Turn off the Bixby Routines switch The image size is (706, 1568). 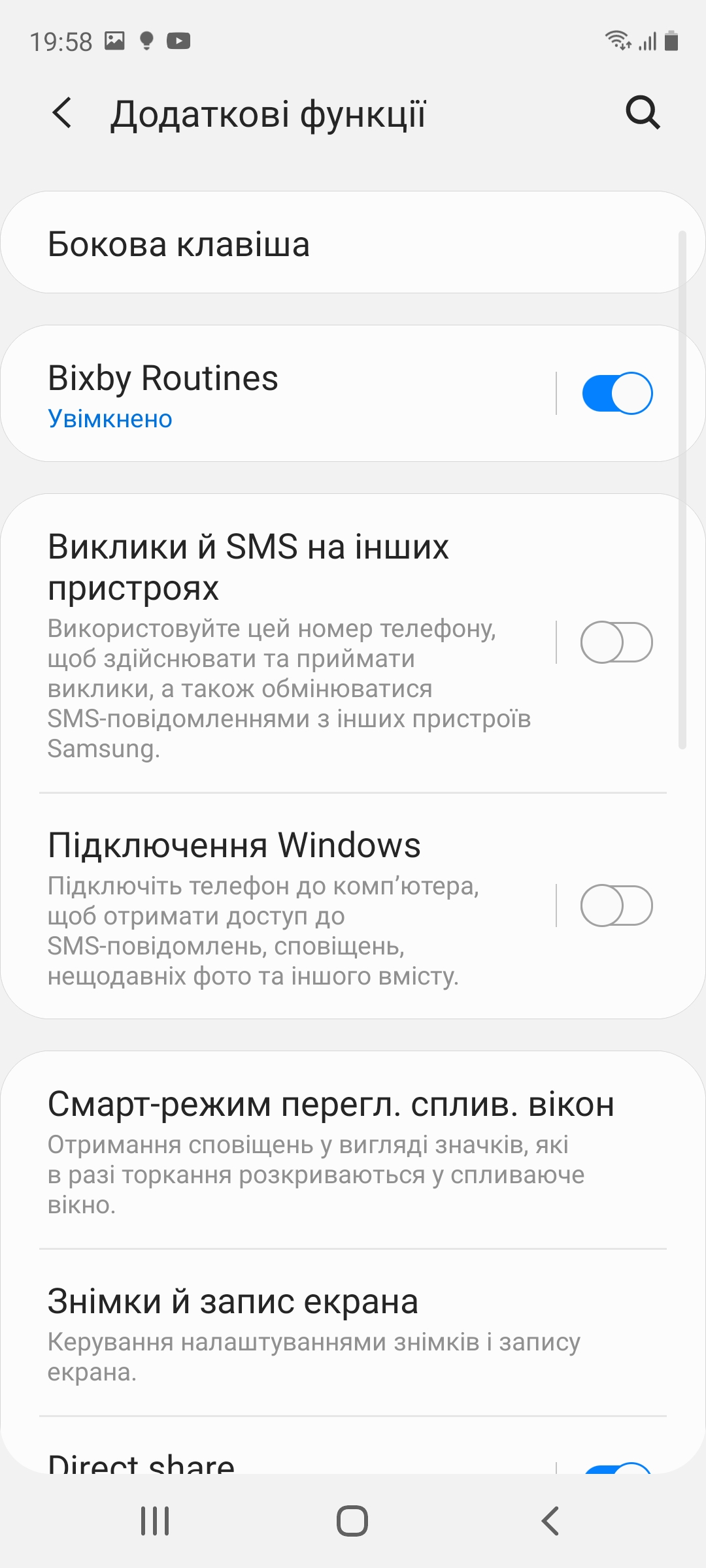click(616, 393)
